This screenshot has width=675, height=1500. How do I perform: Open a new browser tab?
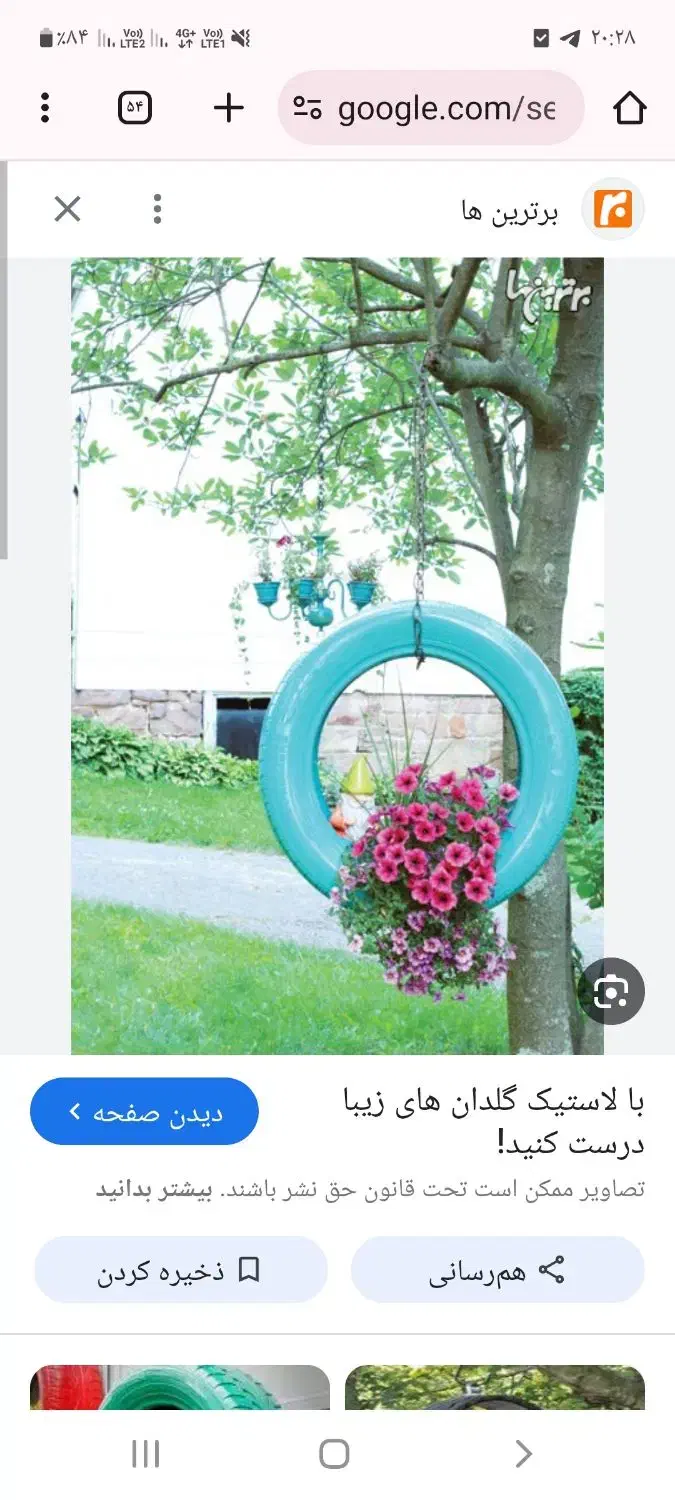coord(229,108)
